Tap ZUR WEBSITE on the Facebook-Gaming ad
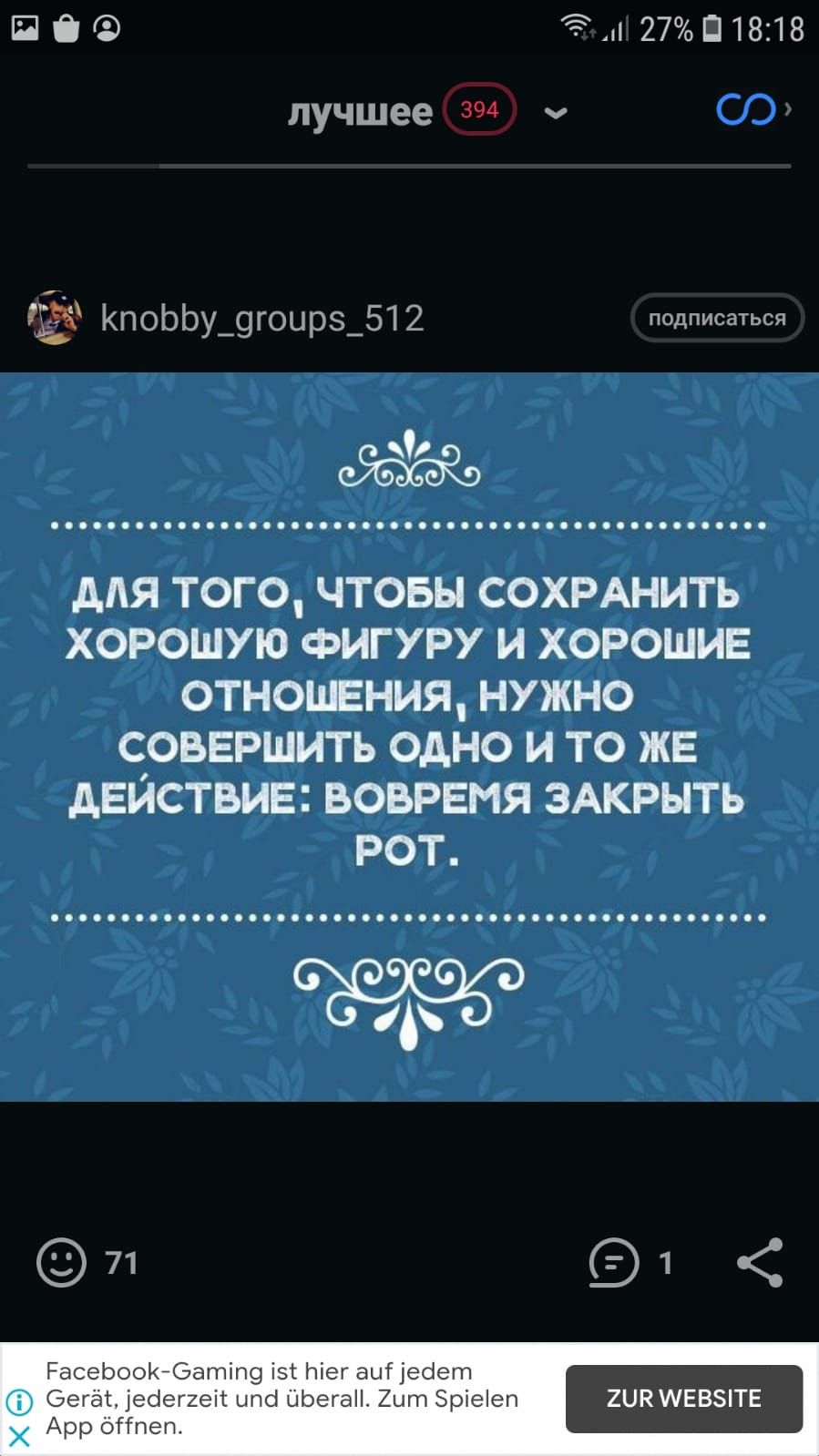The height and width of the screenshot is (1456, 819). click(683, 1398)
